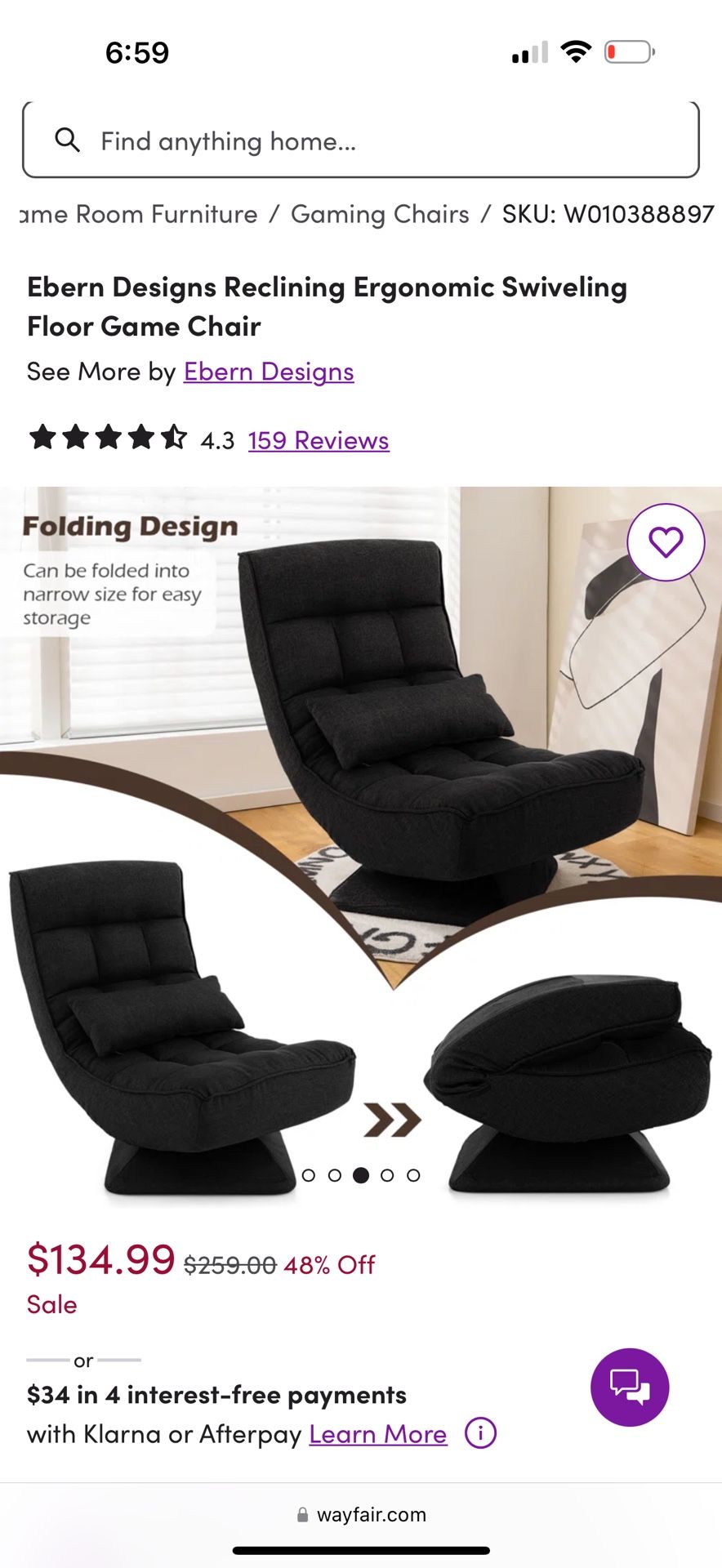722x1568 pixels.
Task: Tap the star rating icons
Action: pos(106,439)
